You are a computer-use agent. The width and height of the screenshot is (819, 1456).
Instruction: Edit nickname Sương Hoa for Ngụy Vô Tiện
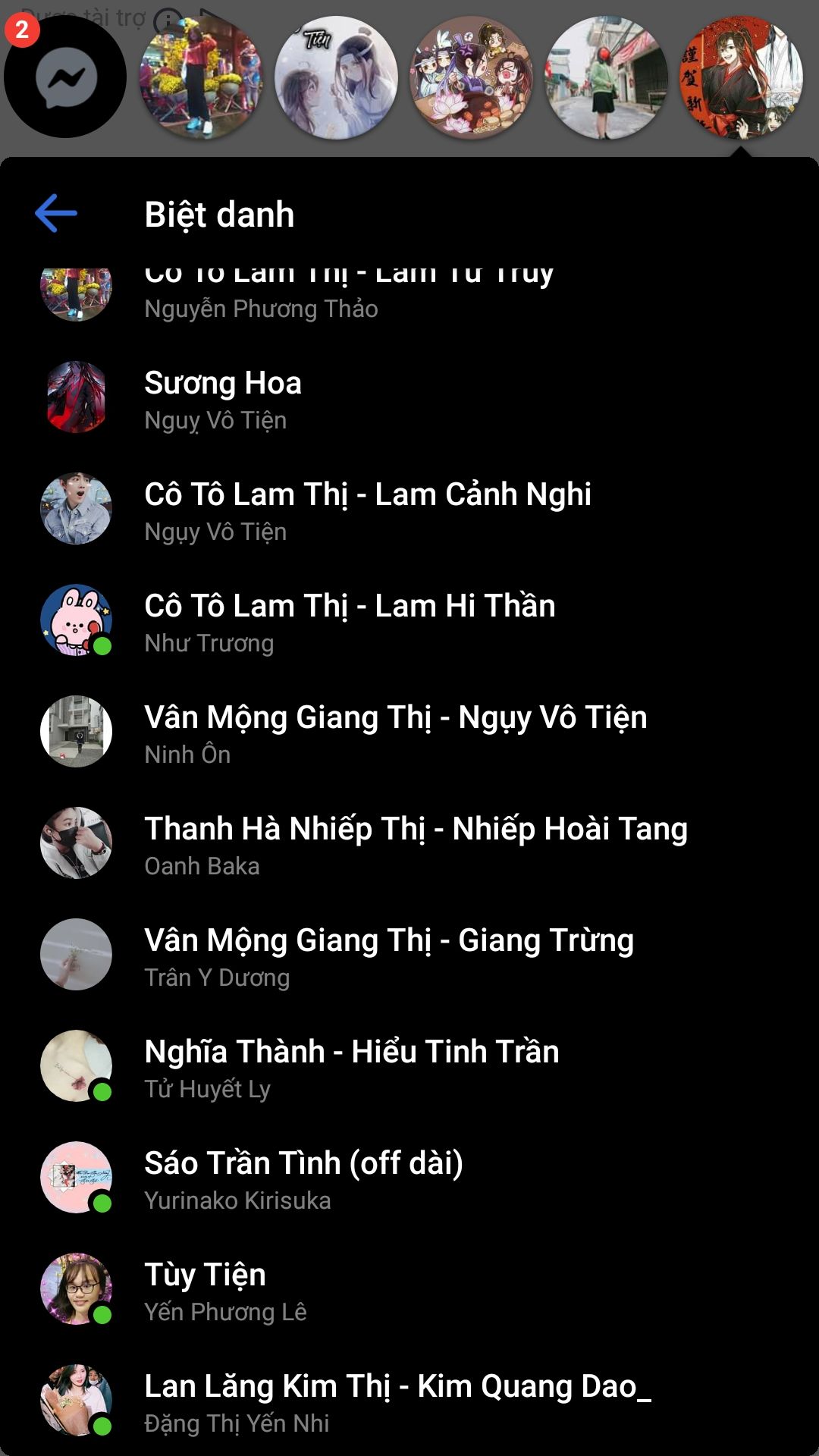tap(409, 399)
